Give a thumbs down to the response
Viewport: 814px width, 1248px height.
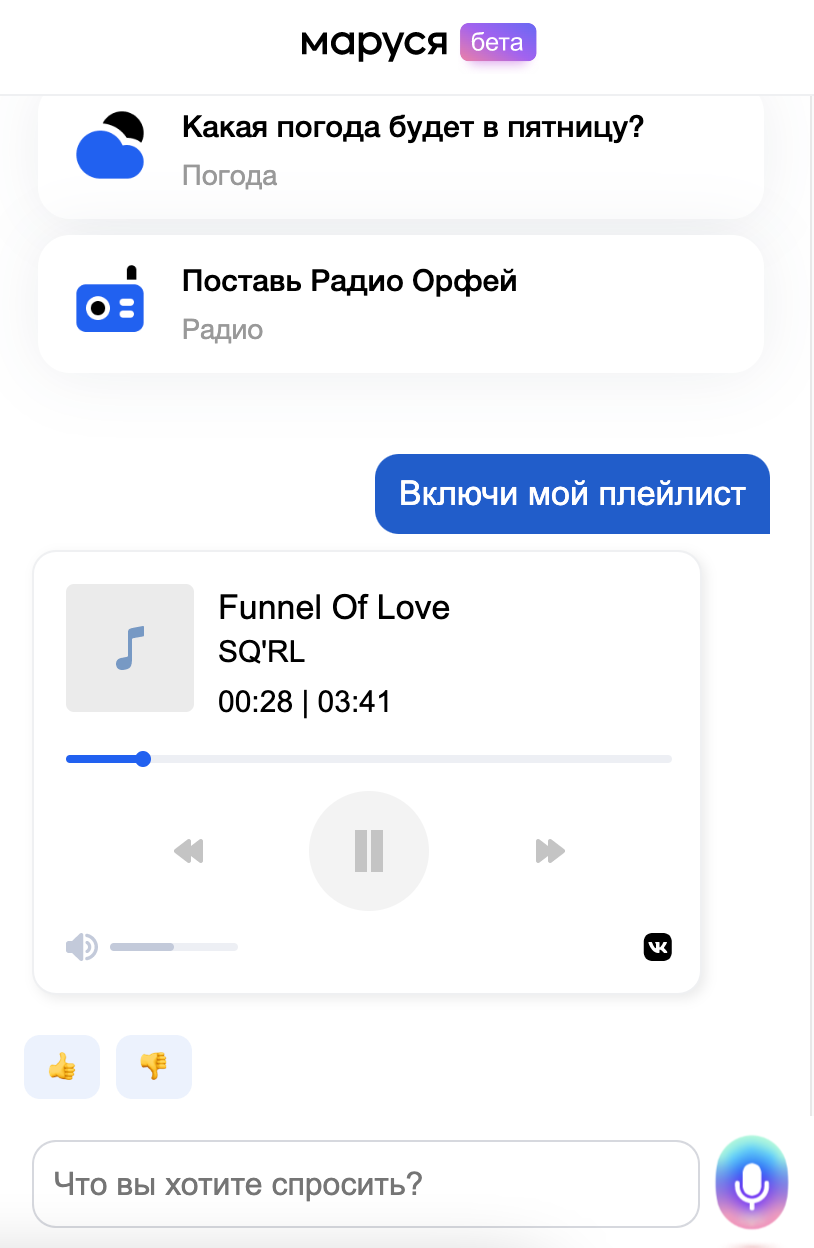click(153, 1067)
